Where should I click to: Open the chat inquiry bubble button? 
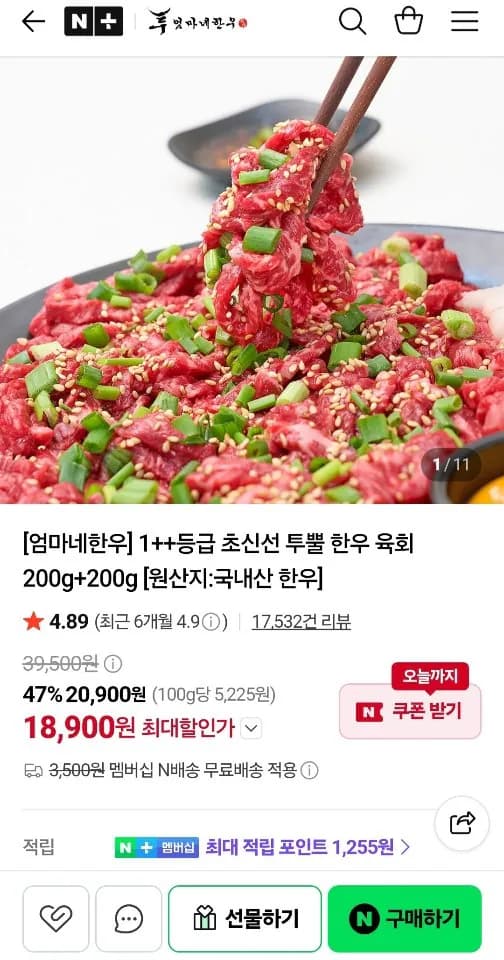[129, 918]
